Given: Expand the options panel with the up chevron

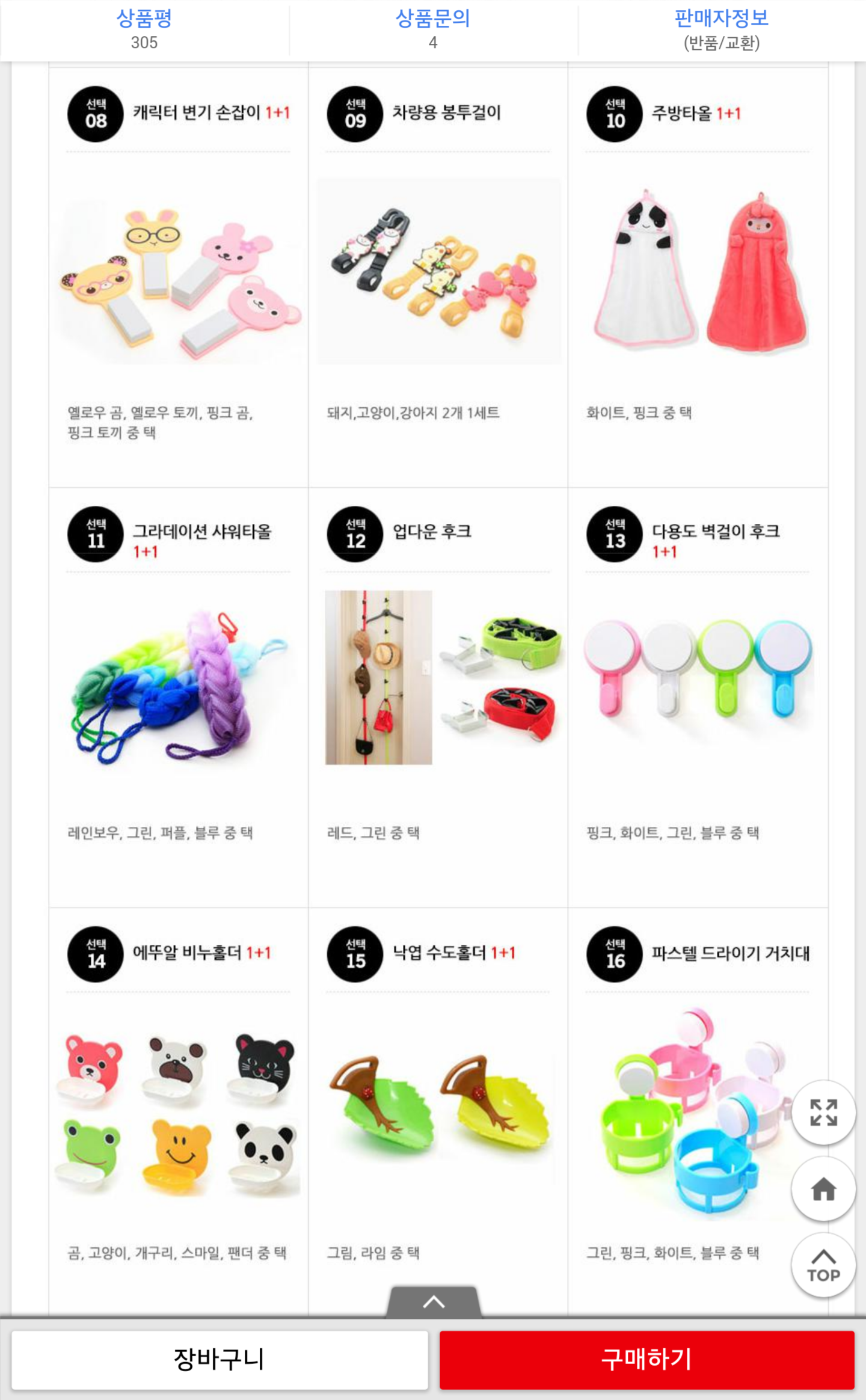Looking at the screenshot, I should (434, 1302).
